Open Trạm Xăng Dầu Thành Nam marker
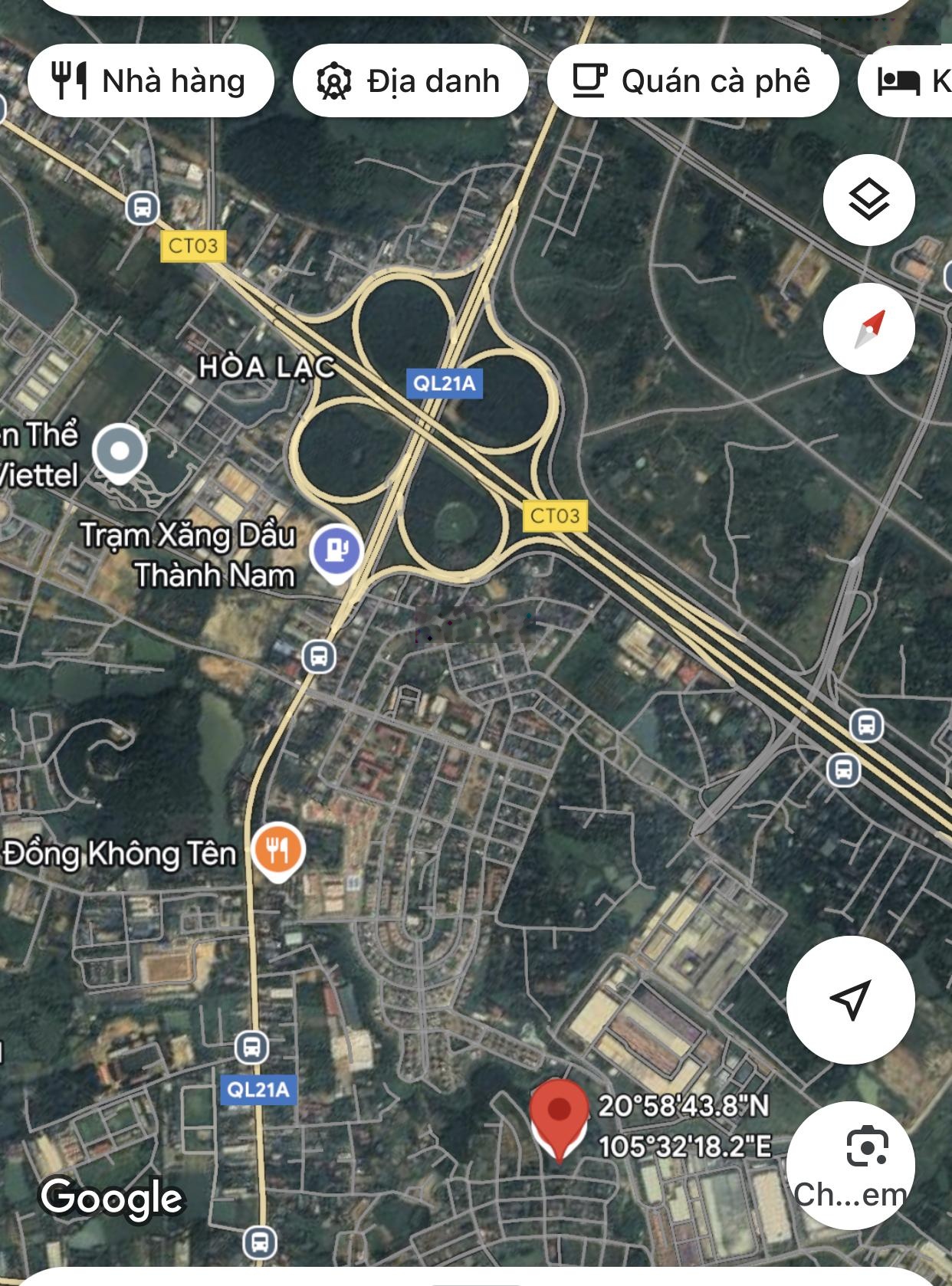This screenshot has width=952, height=1286. [x=336, y=550]
